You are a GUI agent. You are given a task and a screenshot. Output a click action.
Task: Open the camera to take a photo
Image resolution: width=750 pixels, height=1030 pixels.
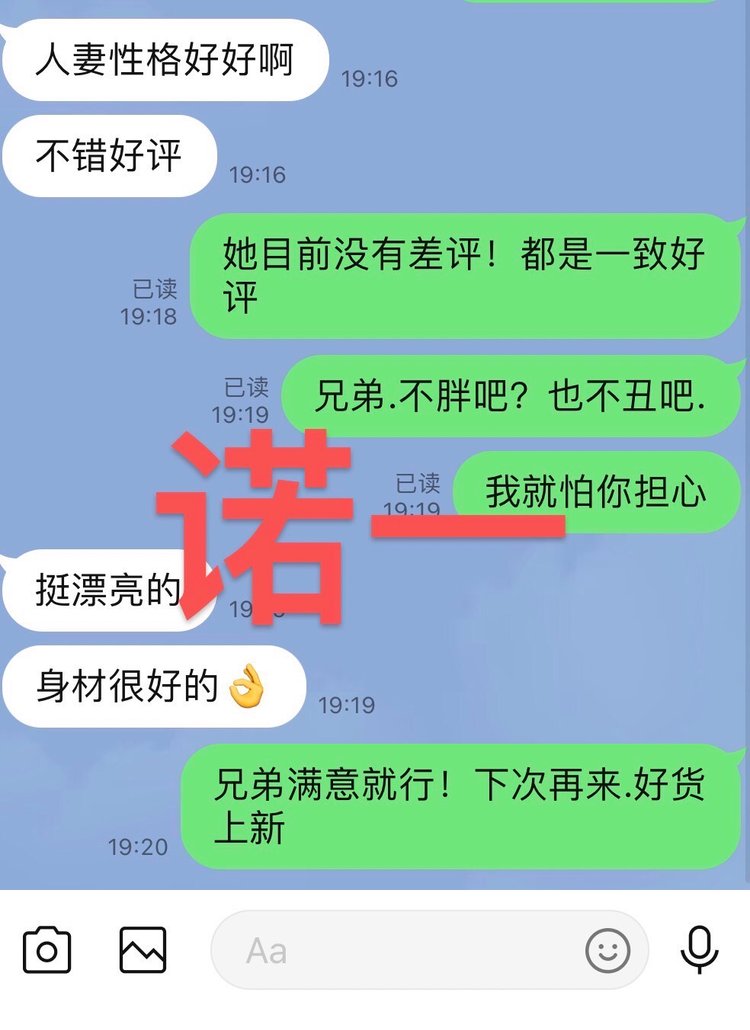tap(47, 950)
